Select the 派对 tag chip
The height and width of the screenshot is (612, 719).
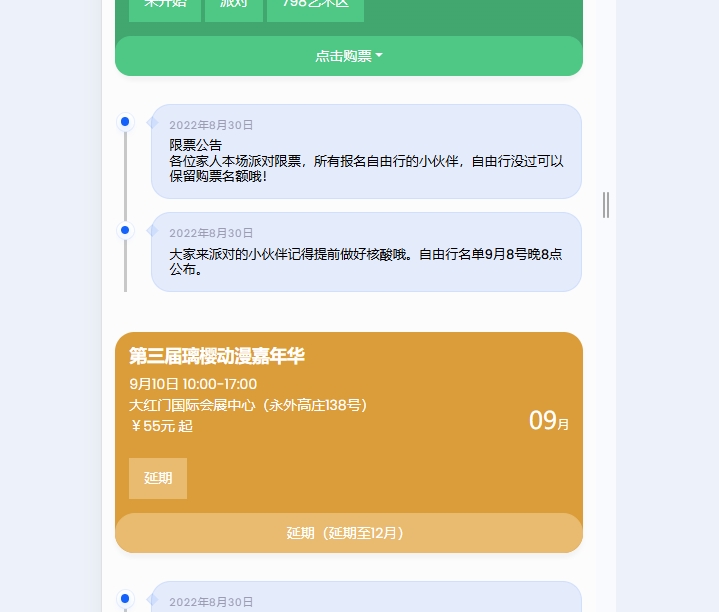[x=234, y=7]
